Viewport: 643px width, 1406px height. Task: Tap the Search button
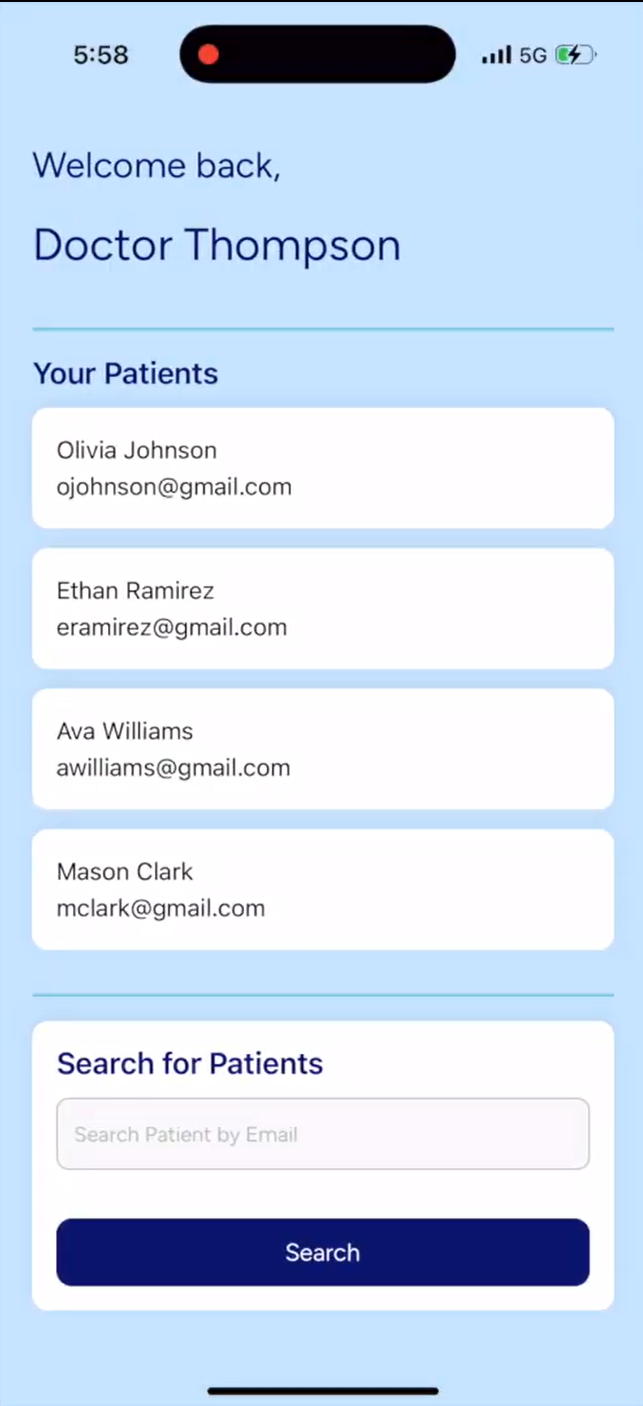[x=322, y=1252]
